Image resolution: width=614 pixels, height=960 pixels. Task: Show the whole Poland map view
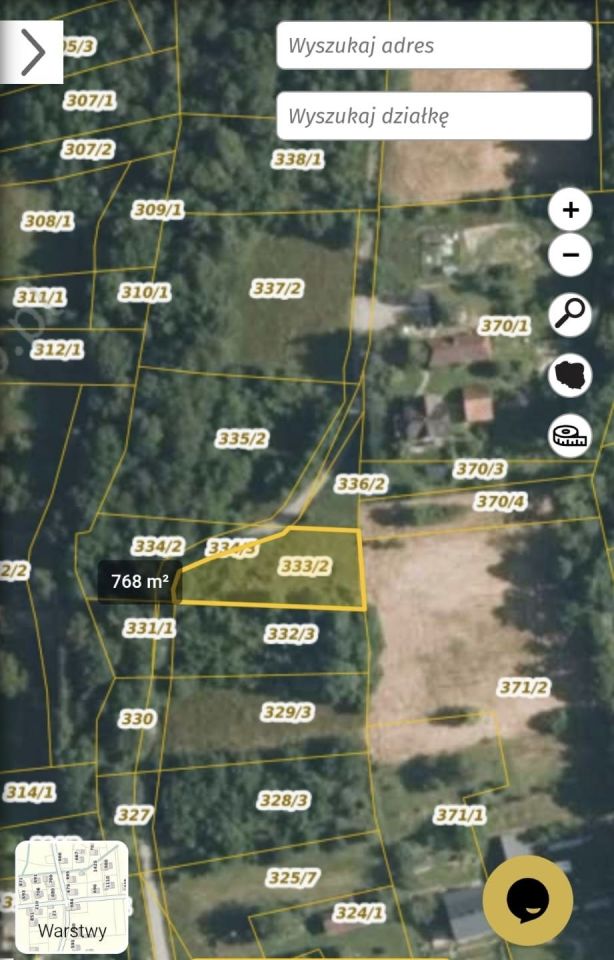[x=570, y=375]
